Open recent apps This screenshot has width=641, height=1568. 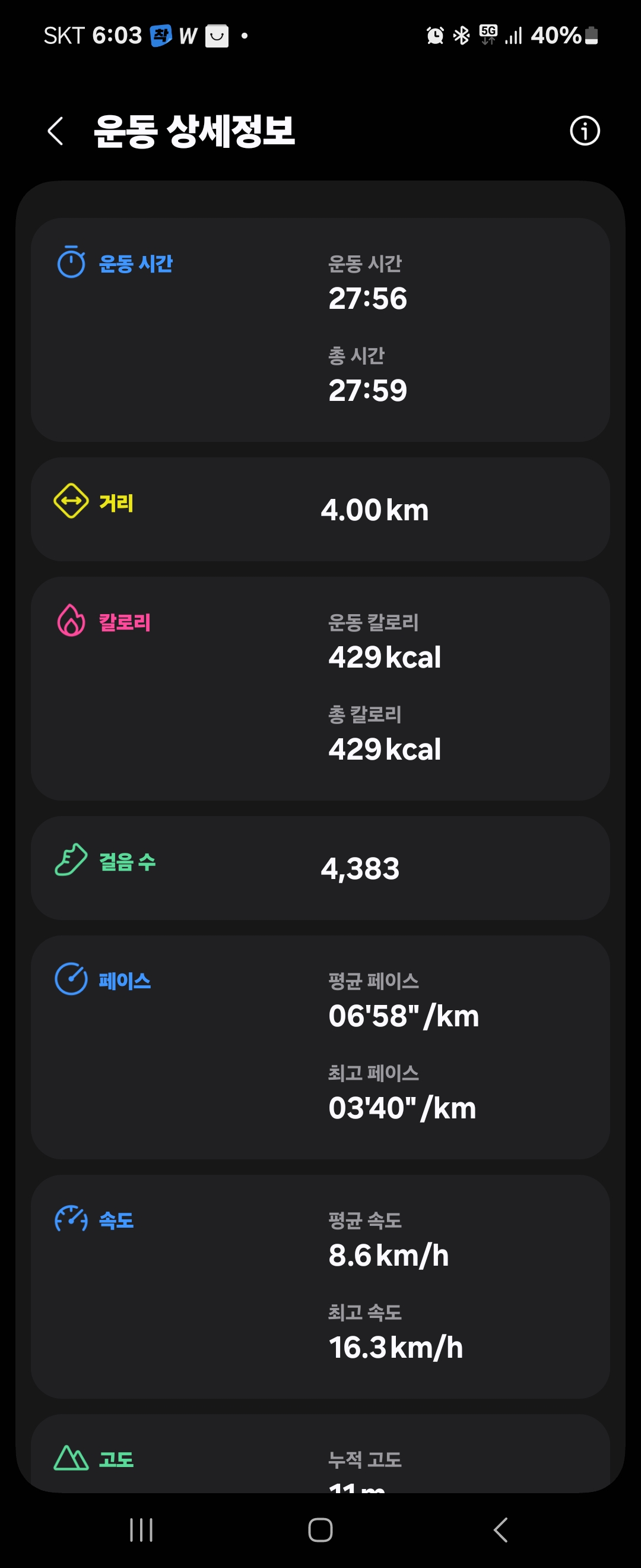tap(141, 1529)
